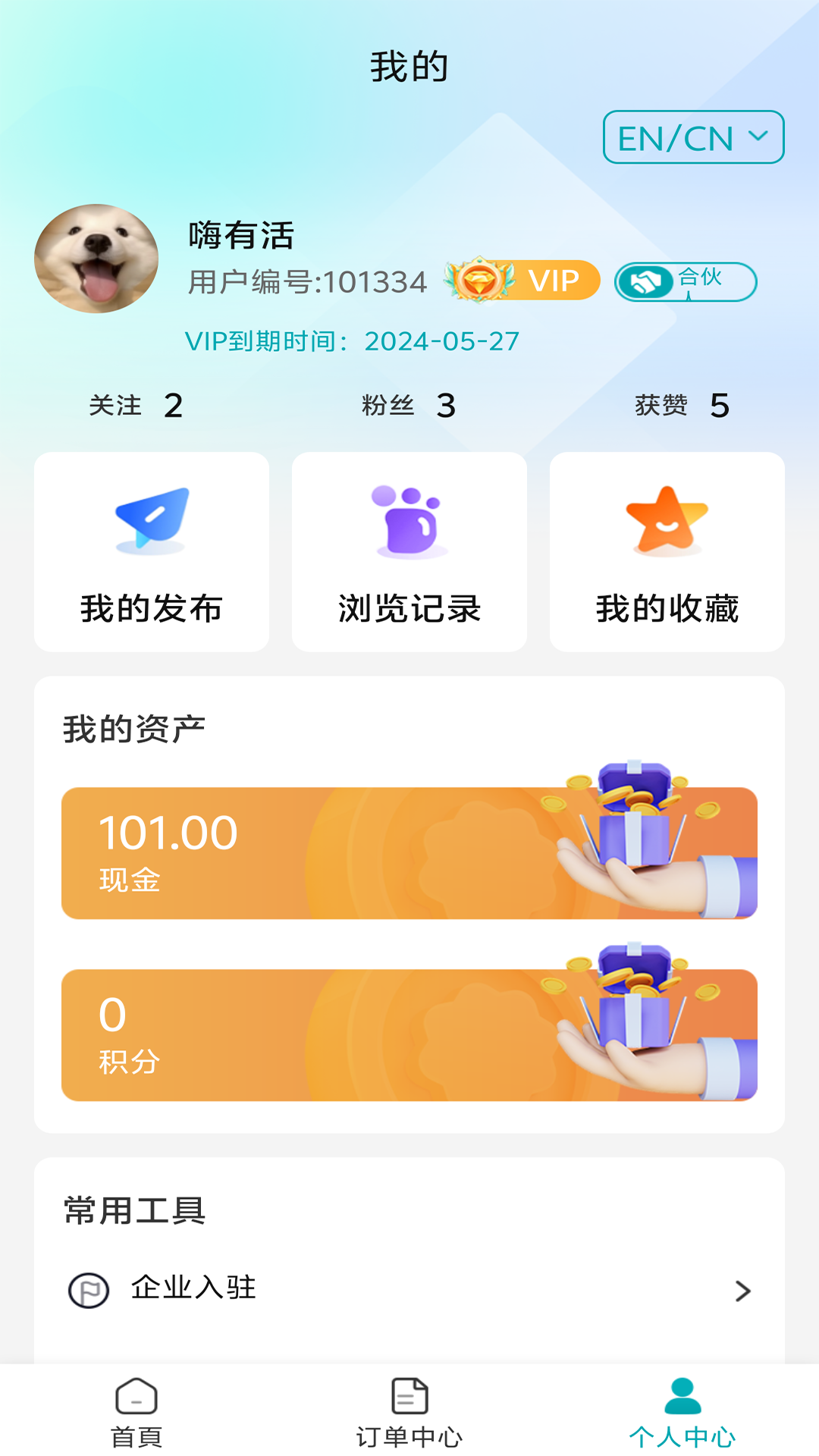Viewport: 819px width, 1456px height.
Task: Open the 积分 points card
Action: [x=409, y=1035]
